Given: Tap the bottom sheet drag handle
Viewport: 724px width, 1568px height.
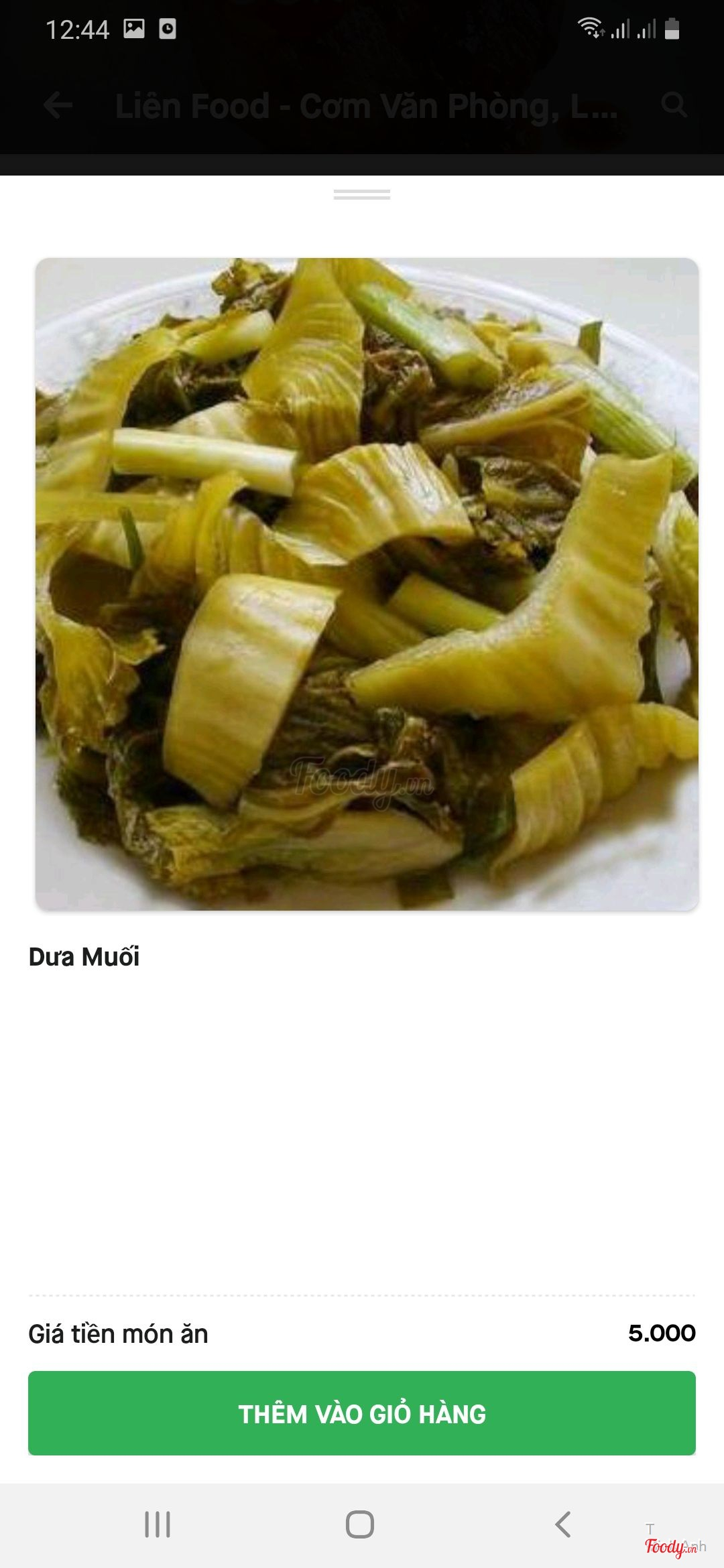Looking at the screenshot, I should click(362, 194).
